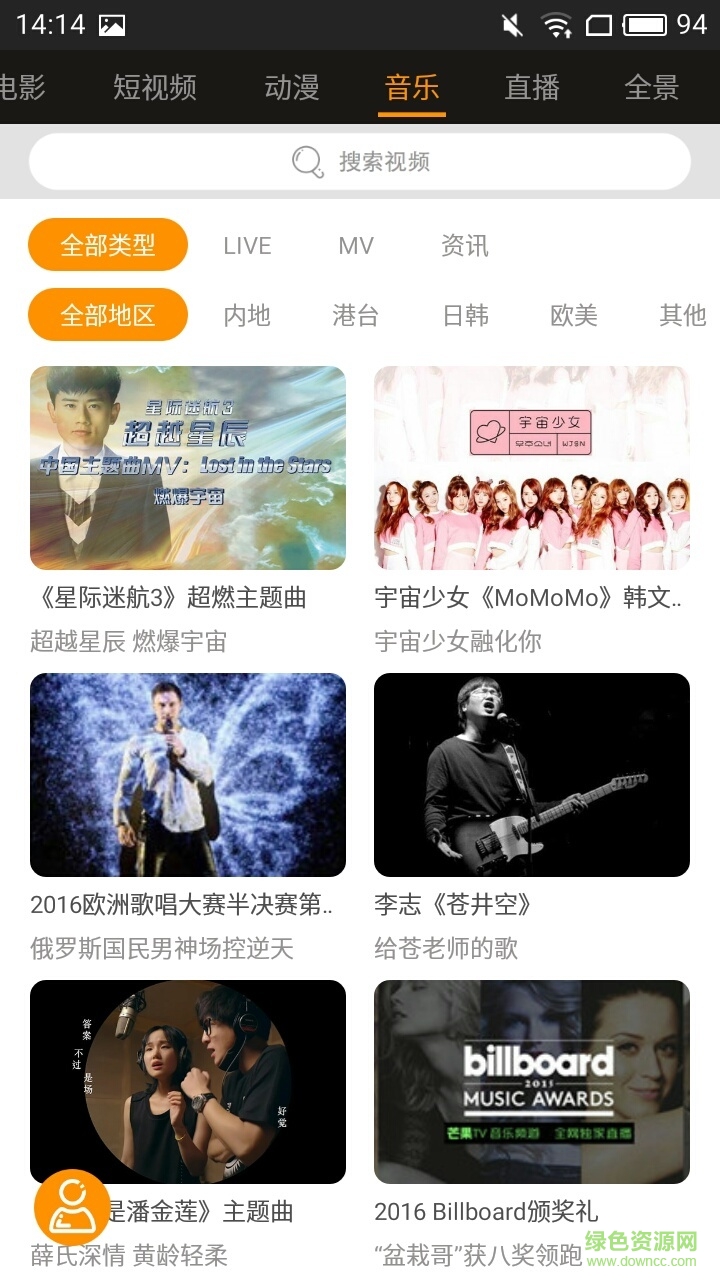Filter videos by MV type
This screenshot has width=720, height=1280.
click(x=356, y=245)
